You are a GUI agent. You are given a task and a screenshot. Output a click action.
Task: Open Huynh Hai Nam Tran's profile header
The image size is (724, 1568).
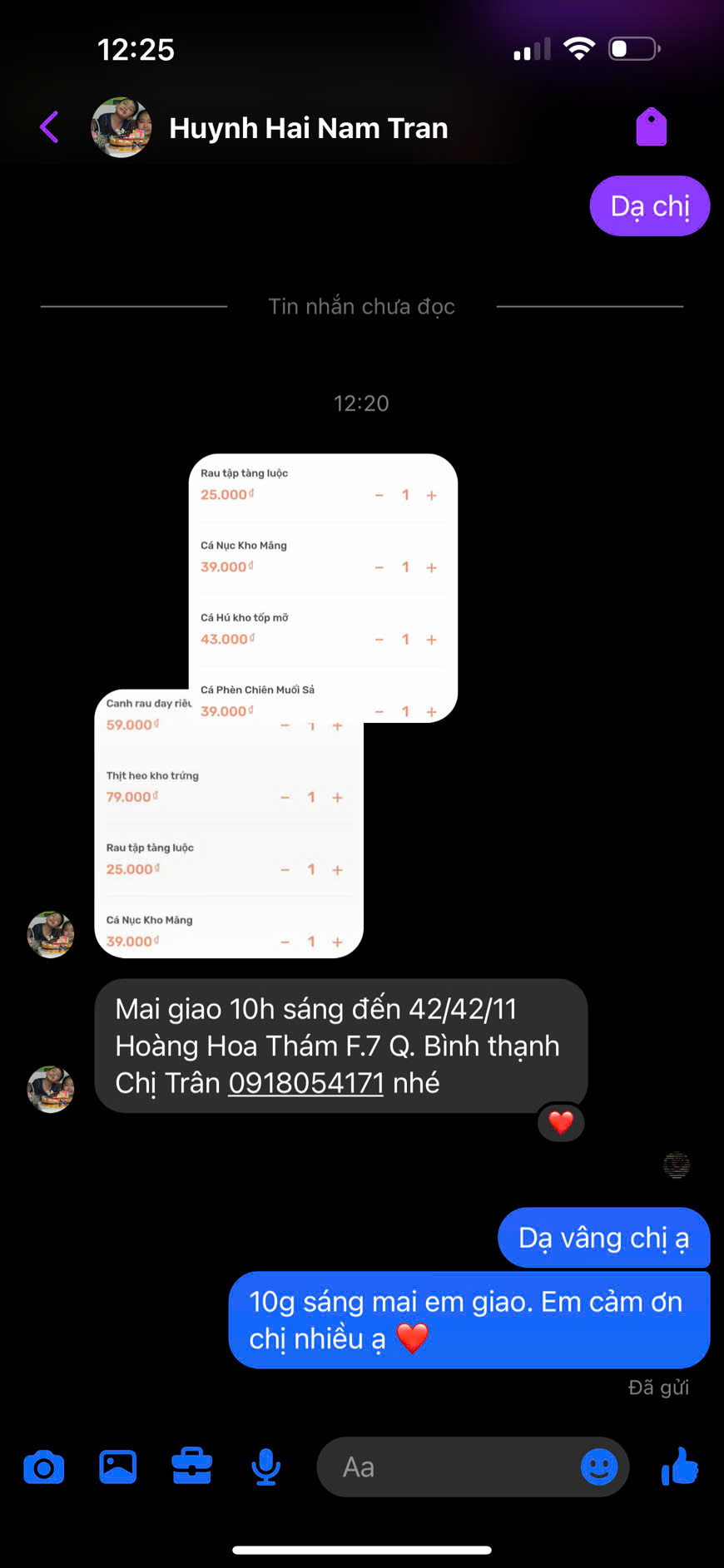click(308, 128)
